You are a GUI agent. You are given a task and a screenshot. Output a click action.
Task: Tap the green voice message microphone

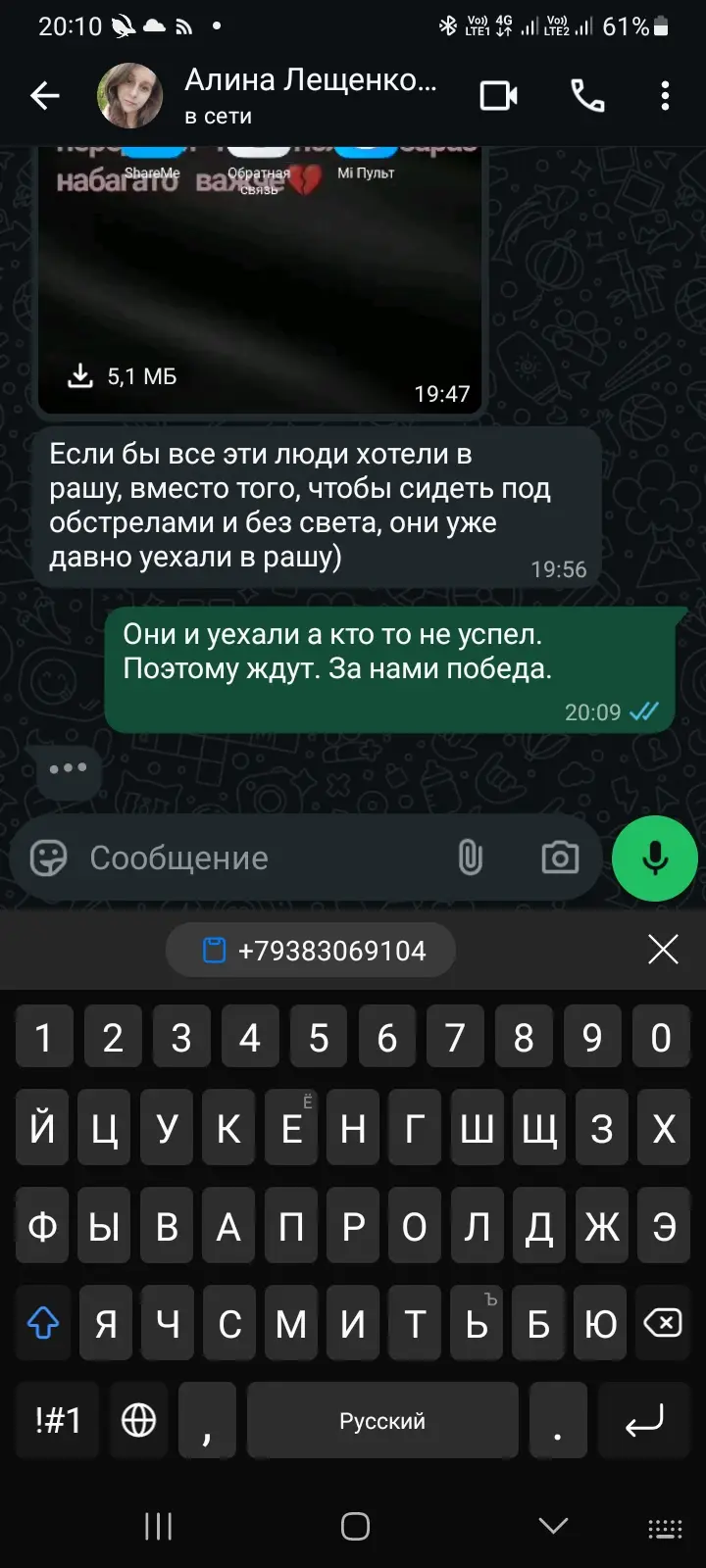tap(654, 858)
